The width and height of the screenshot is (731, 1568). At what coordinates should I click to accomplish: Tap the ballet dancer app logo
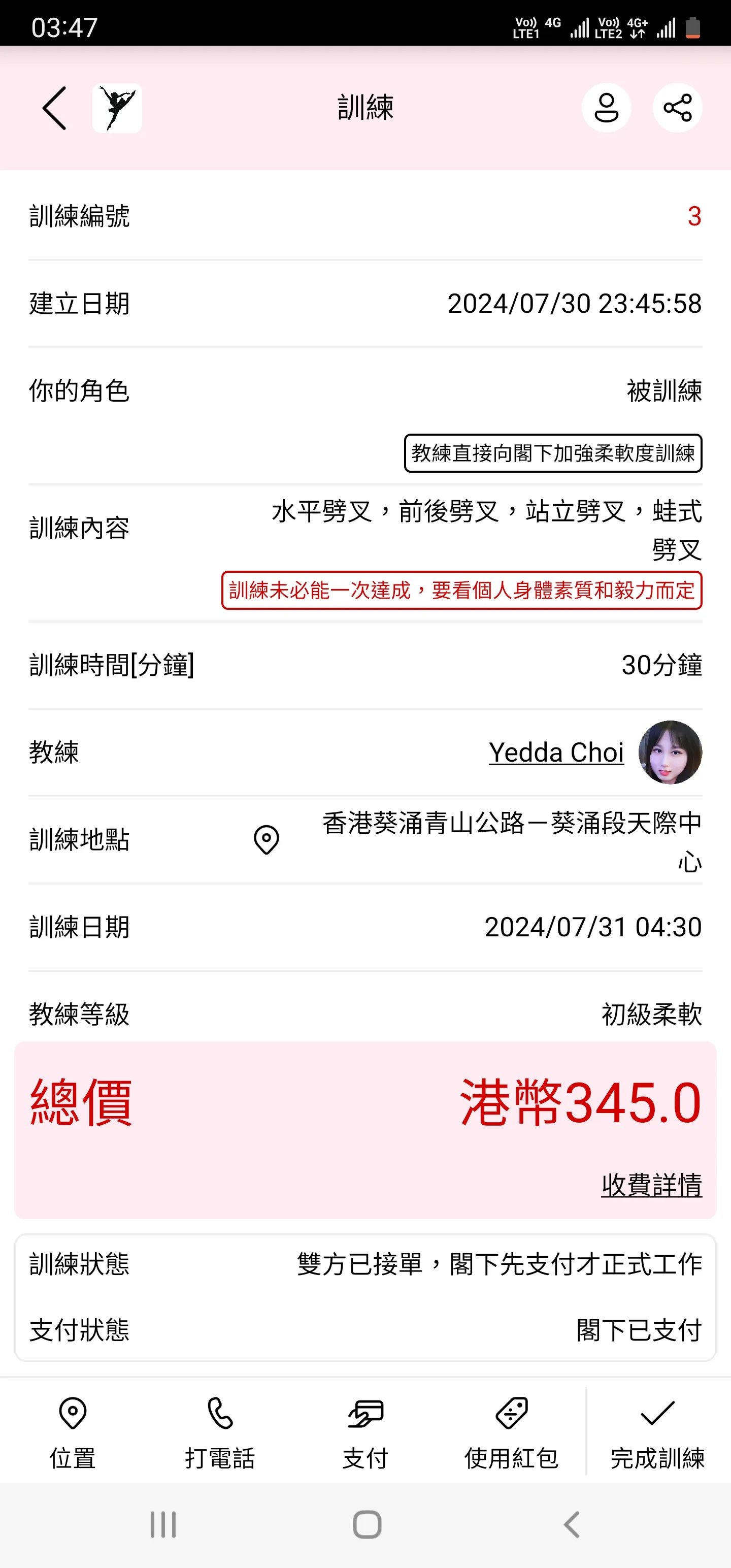[117, 107]
